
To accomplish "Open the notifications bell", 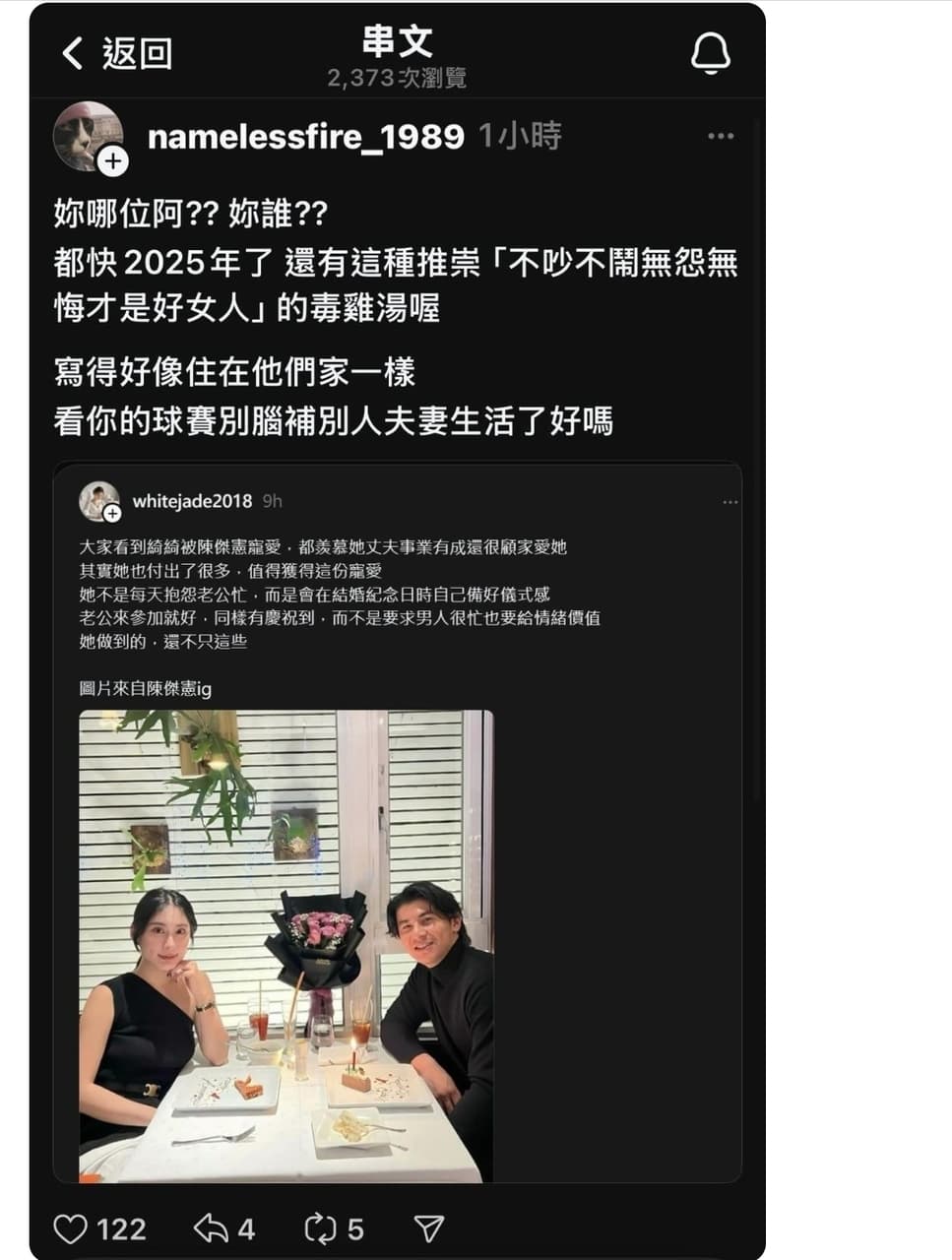I will (x=710, y=53).
